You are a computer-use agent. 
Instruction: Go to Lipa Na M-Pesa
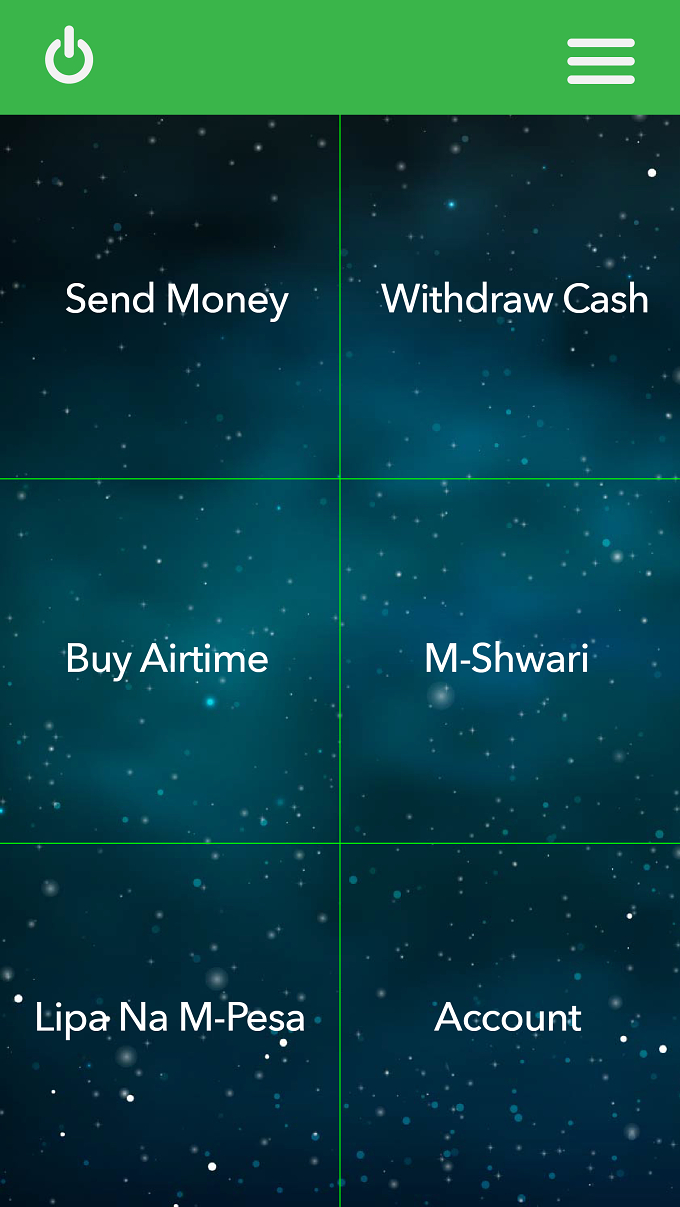coord(170,1024)
